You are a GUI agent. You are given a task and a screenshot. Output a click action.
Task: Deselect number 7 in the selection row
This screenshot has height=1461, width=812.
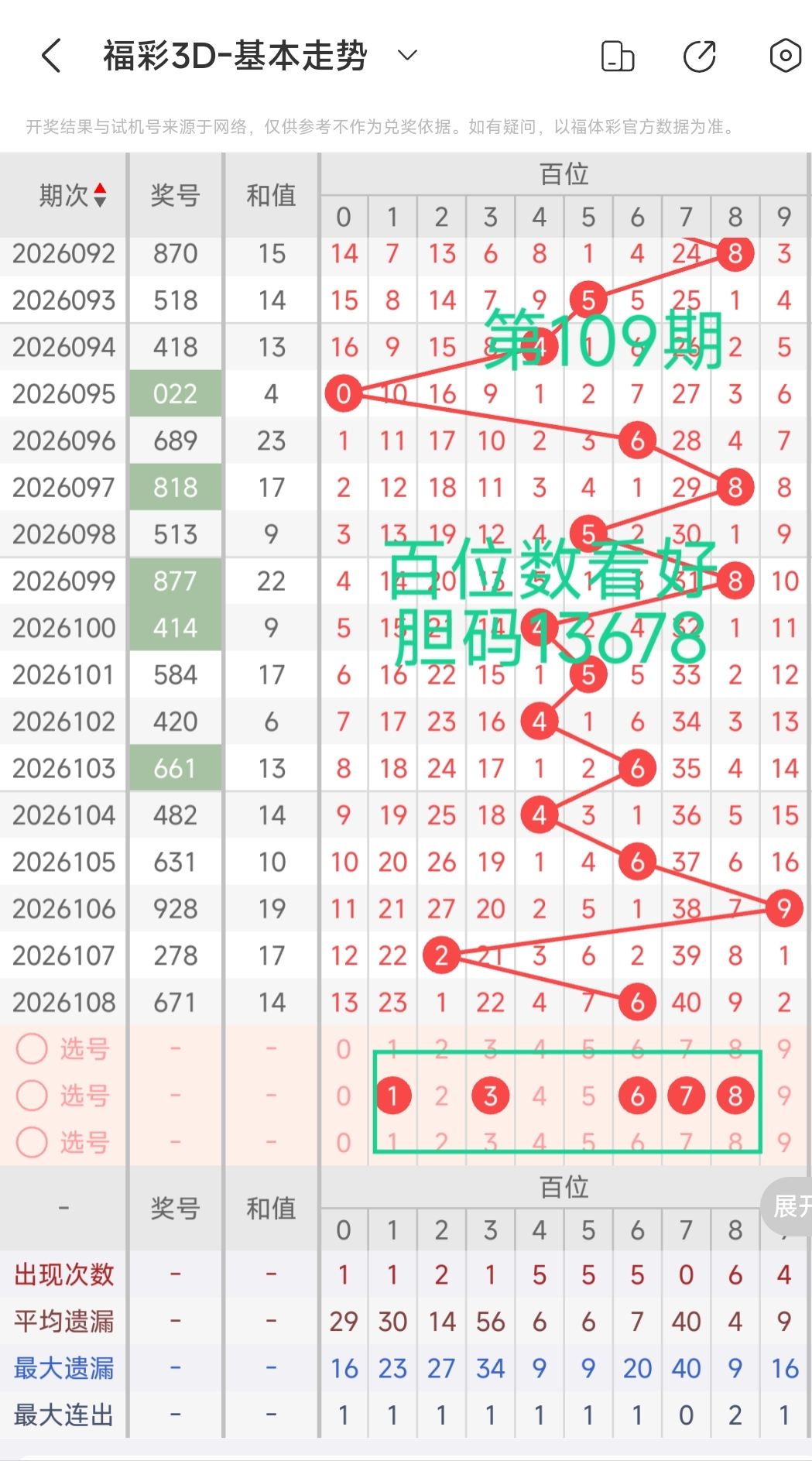(686, 1096)
